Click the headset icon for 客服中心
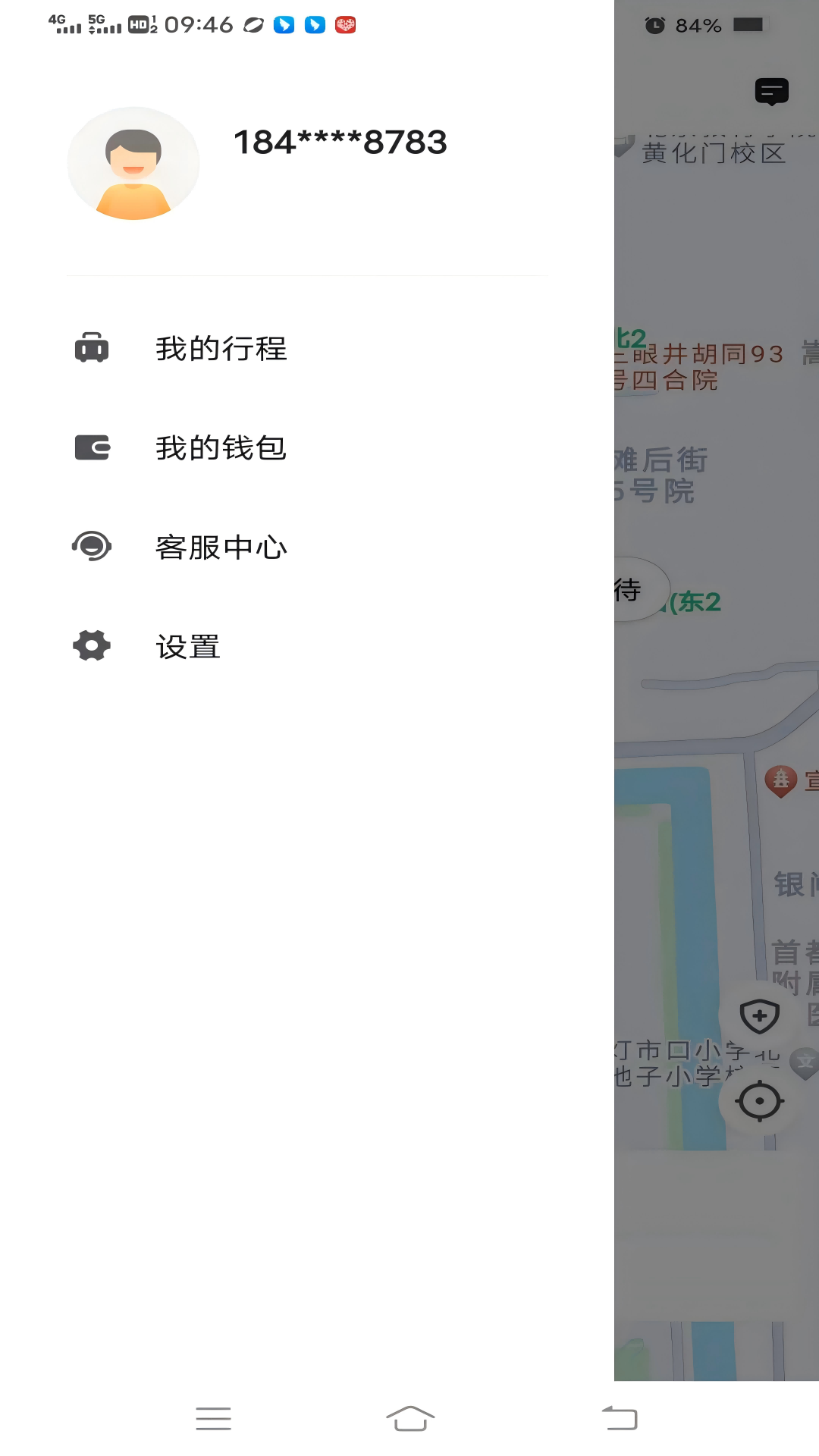Image resolution: width=819 pixels, height=1456 pixels. click(x=90, y=545)
